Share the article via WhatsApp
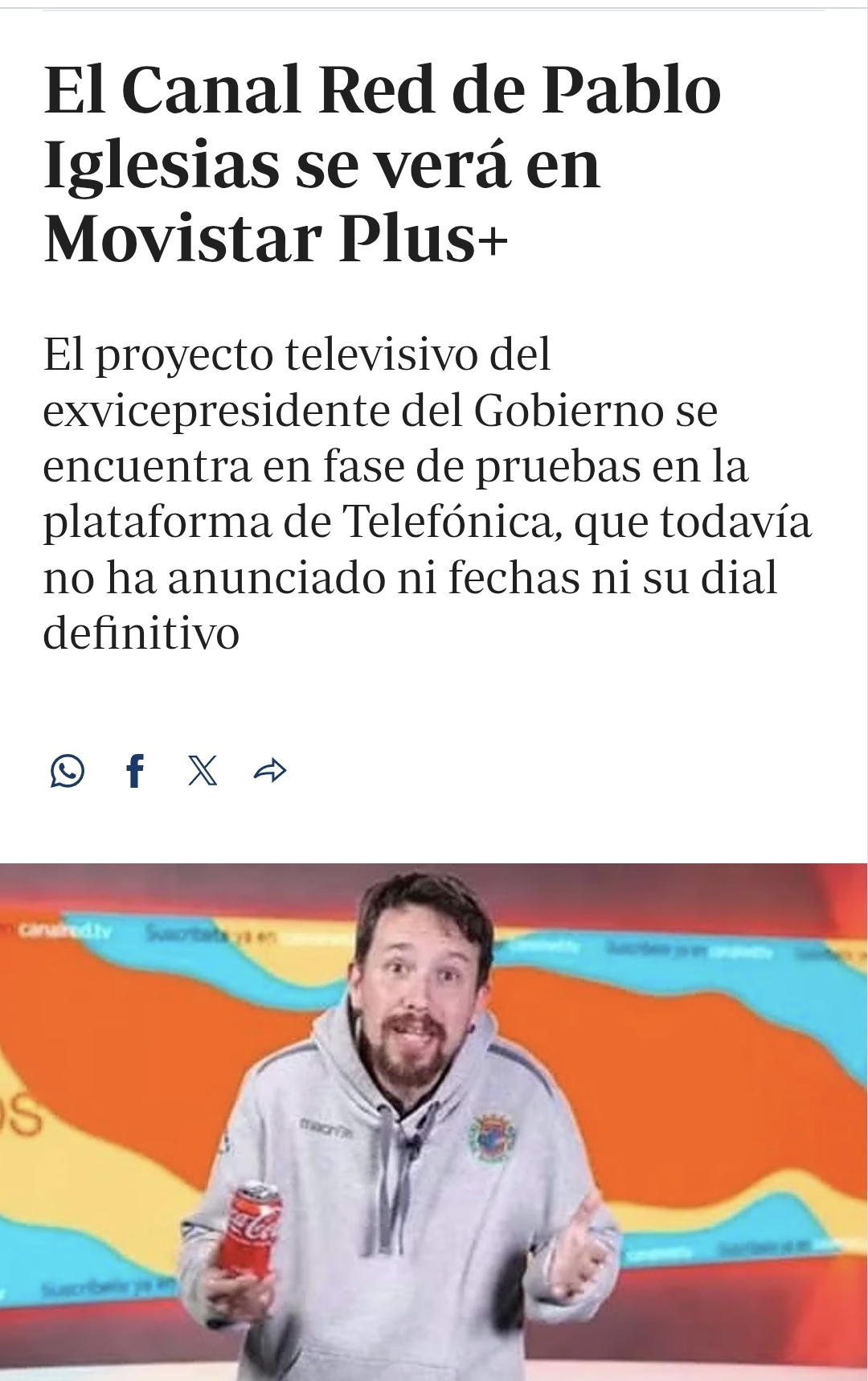The width and height of the screenshot is (868, 1381). (x=67, y=772)
